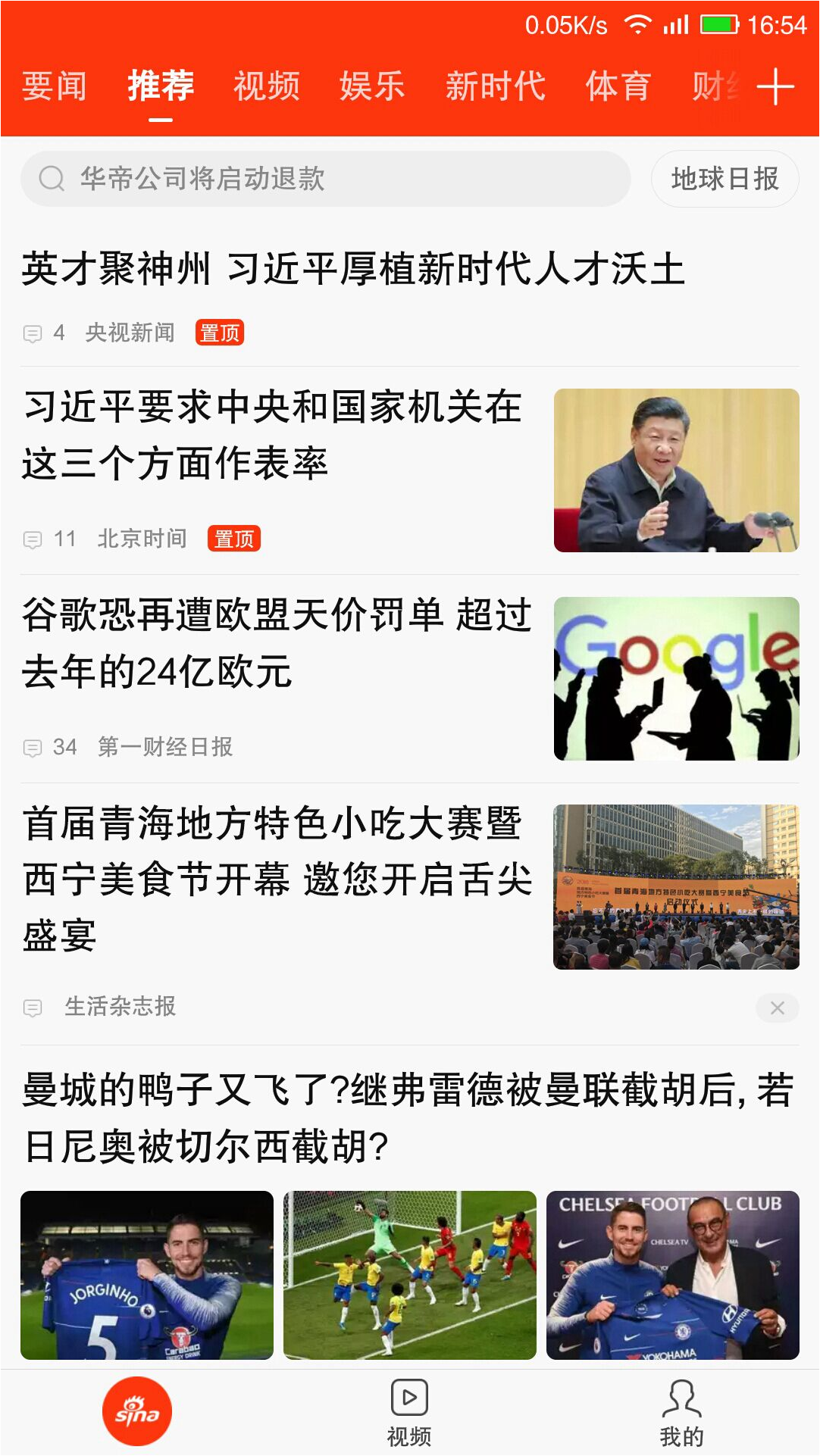Screen dimensions: 820x1456
Task: Tap the plus icon to manage channels
Action: [x=775, y=86]
